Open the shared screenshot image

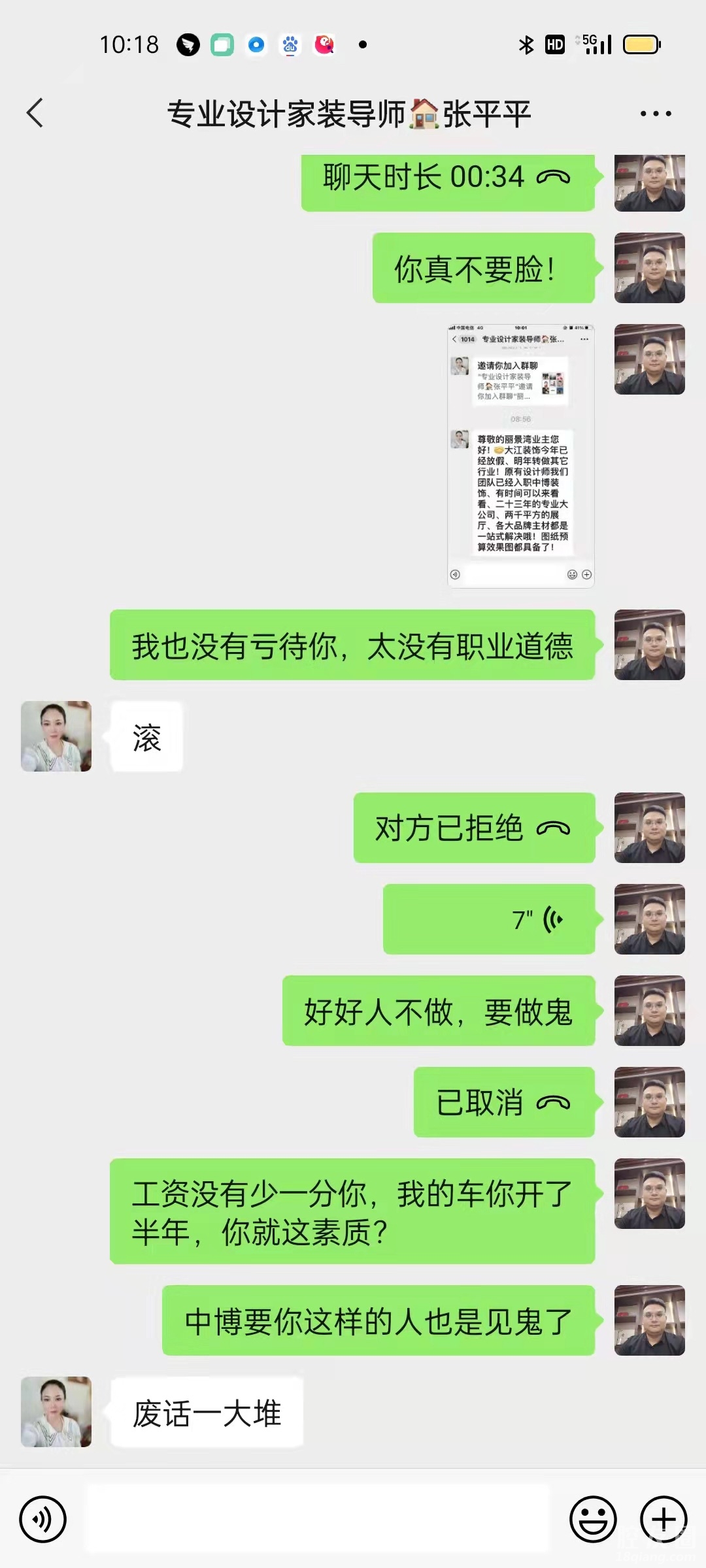[x=520, y=455]
